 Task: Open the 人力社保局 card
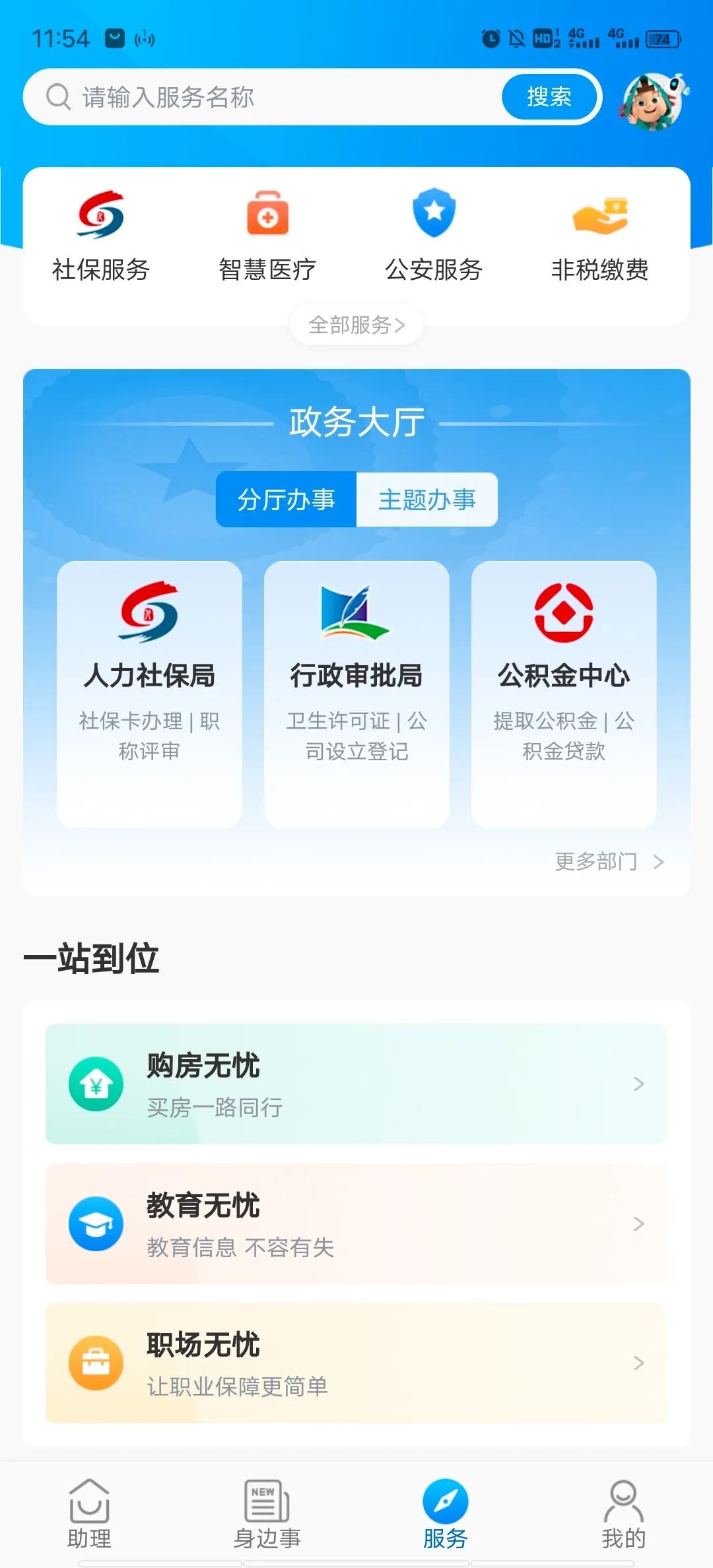pyautogui.click(x=149, y=694)
